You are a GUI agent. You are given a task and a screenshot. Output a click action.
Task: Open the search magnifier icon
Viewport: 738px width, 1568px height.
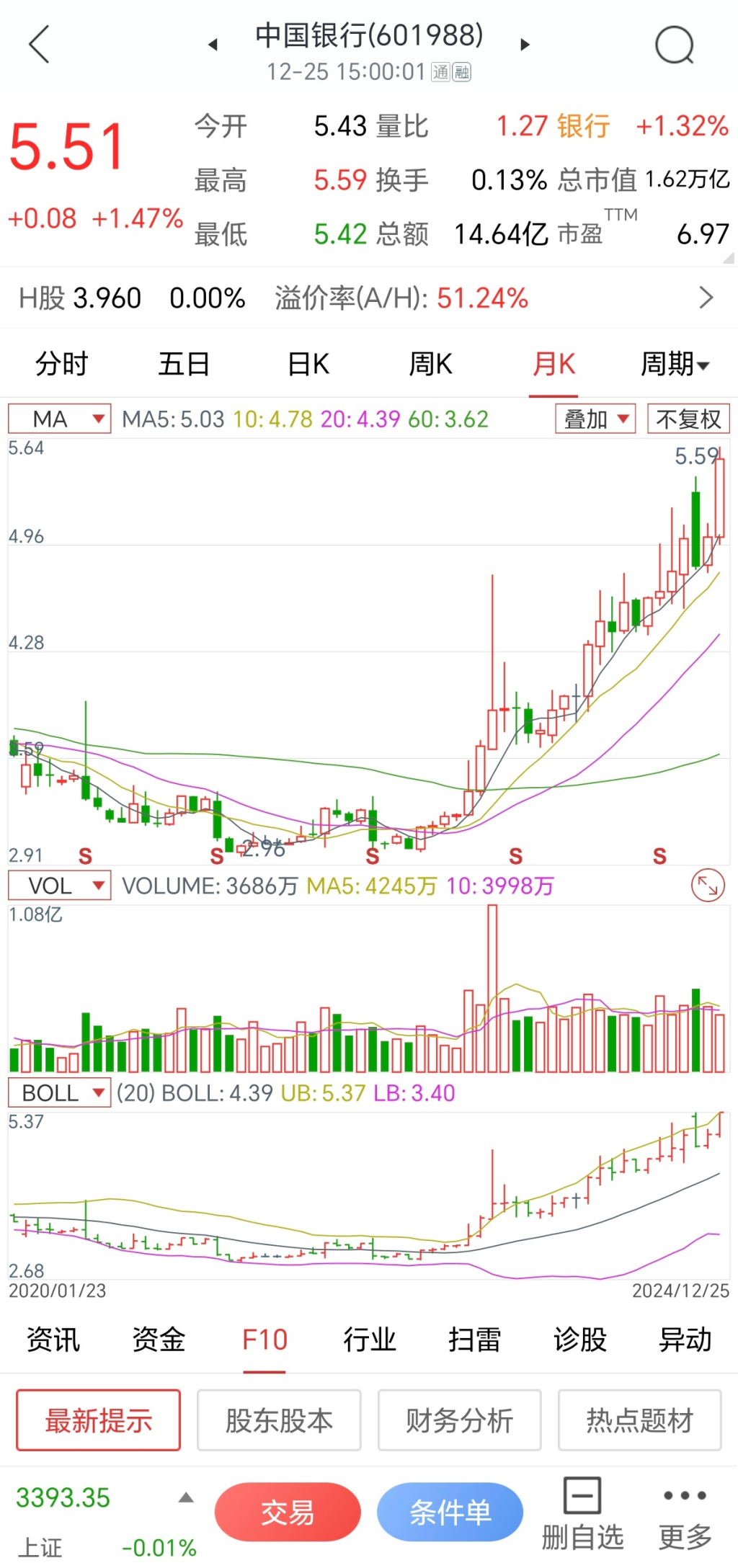click(x=674, y=45)
